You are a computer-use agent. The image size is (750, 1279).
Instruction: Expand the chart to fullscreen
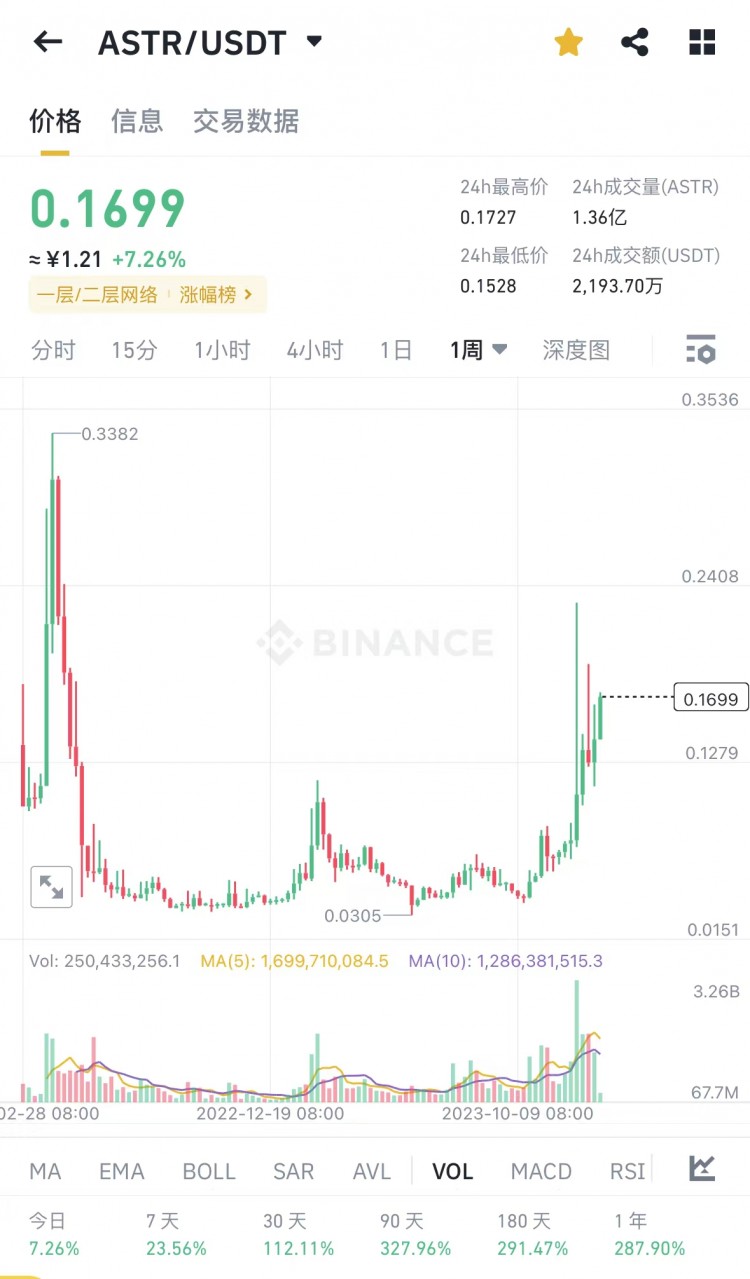click(x=51, y=886)
